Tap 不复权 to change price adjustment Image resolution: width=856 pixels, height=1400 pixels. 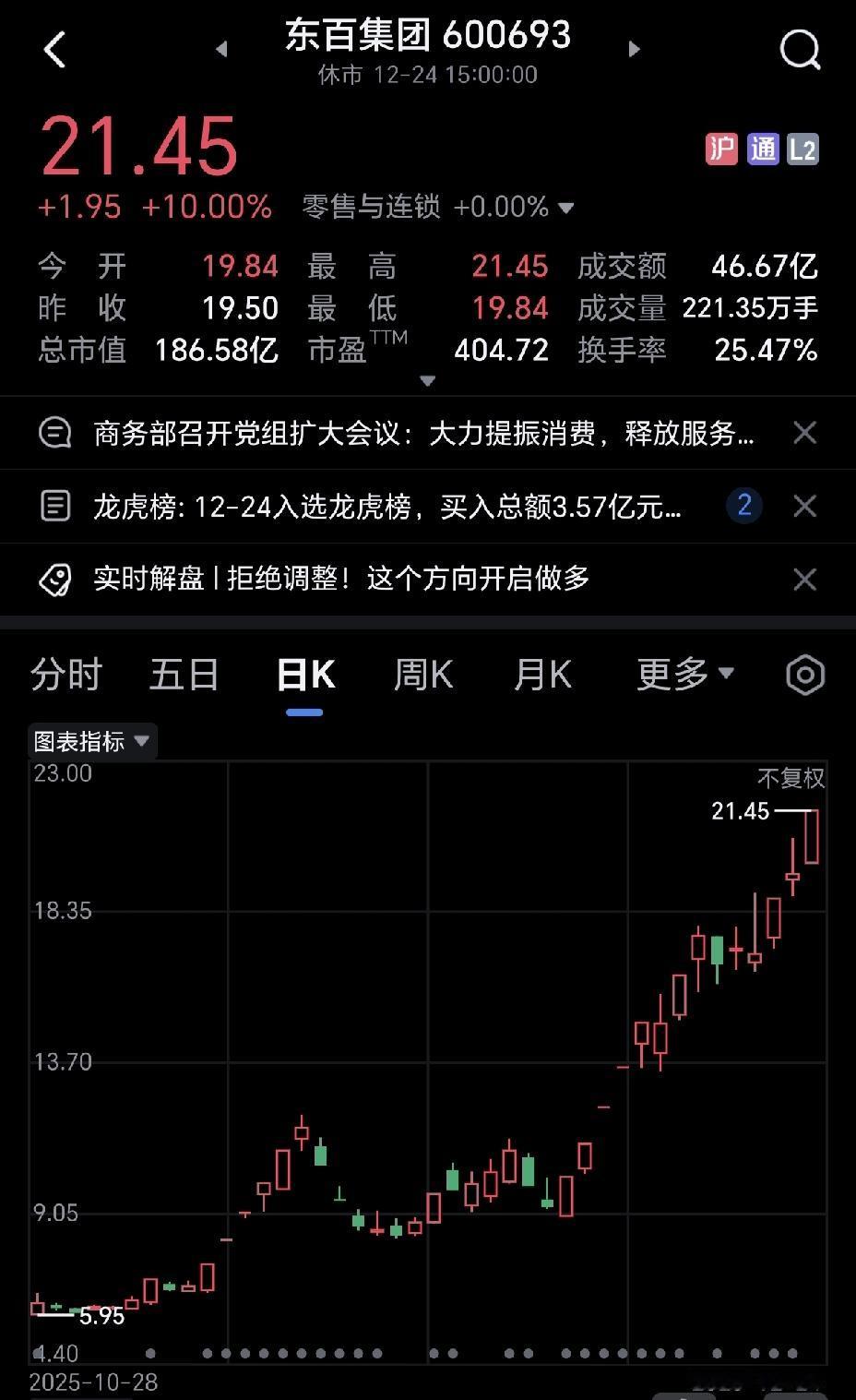(x=791, y=779)
